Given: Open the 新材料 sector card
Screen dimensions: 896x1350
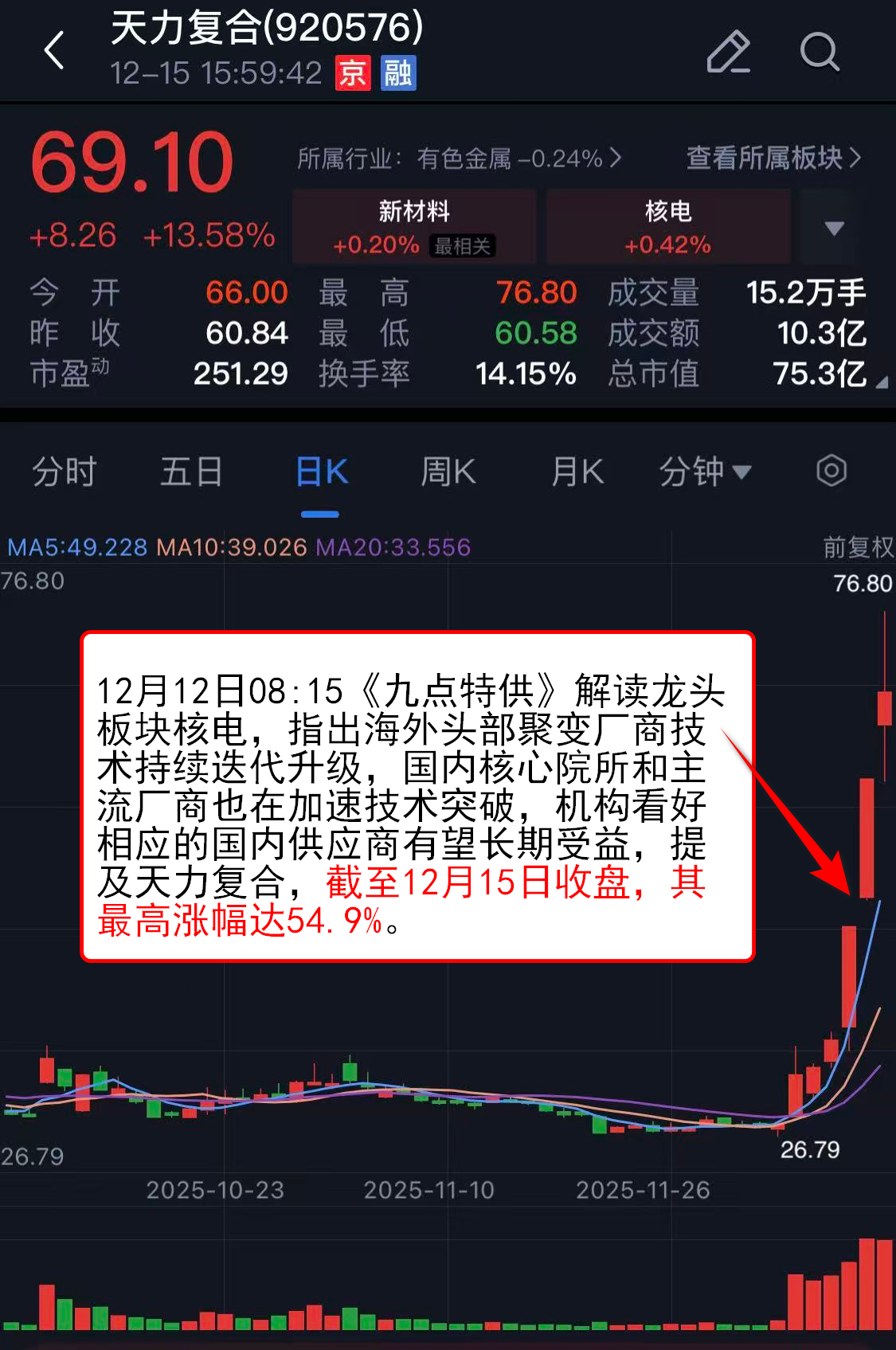Looking at the screenshot, I should 414,227.
